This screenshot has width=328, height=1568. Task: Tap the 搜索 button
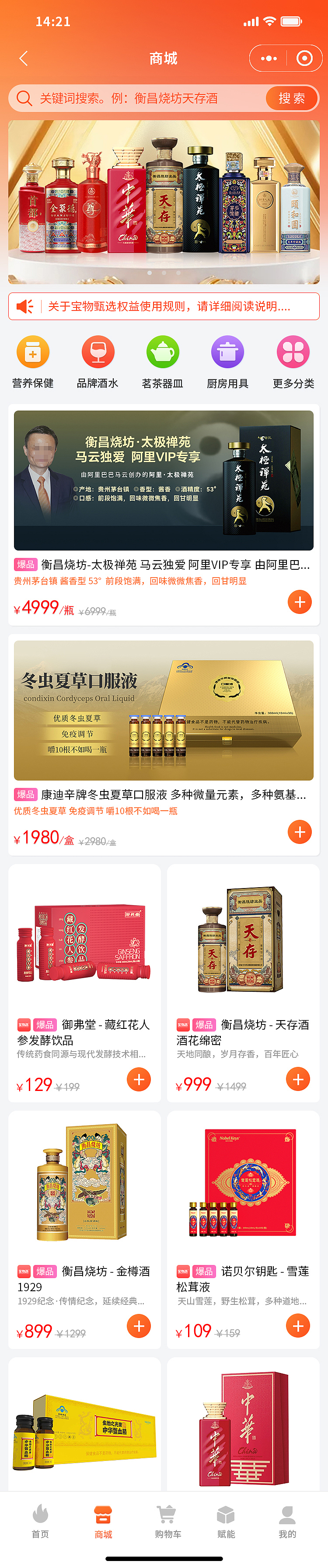coord(292,99)
